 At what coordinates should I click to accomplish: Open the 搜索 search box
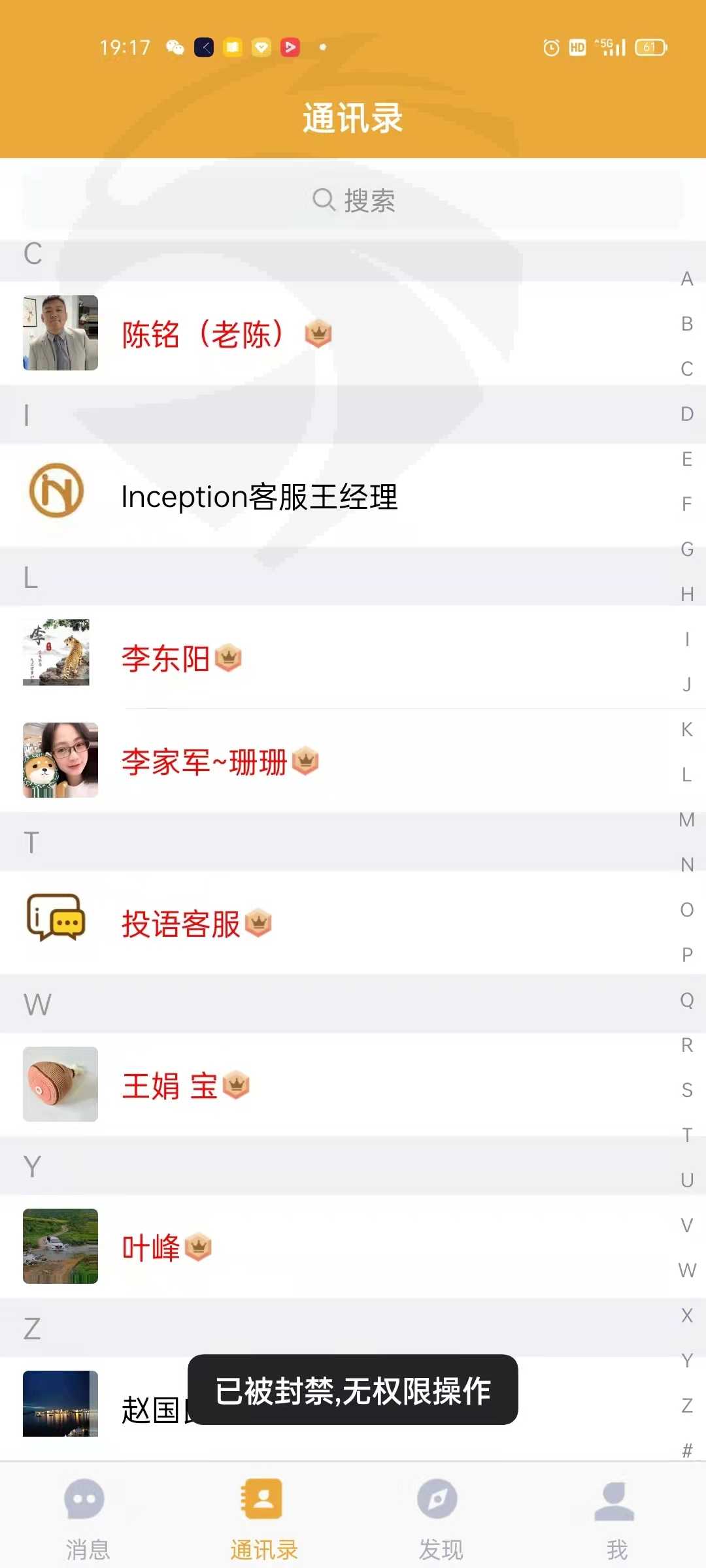pos(353,199)
